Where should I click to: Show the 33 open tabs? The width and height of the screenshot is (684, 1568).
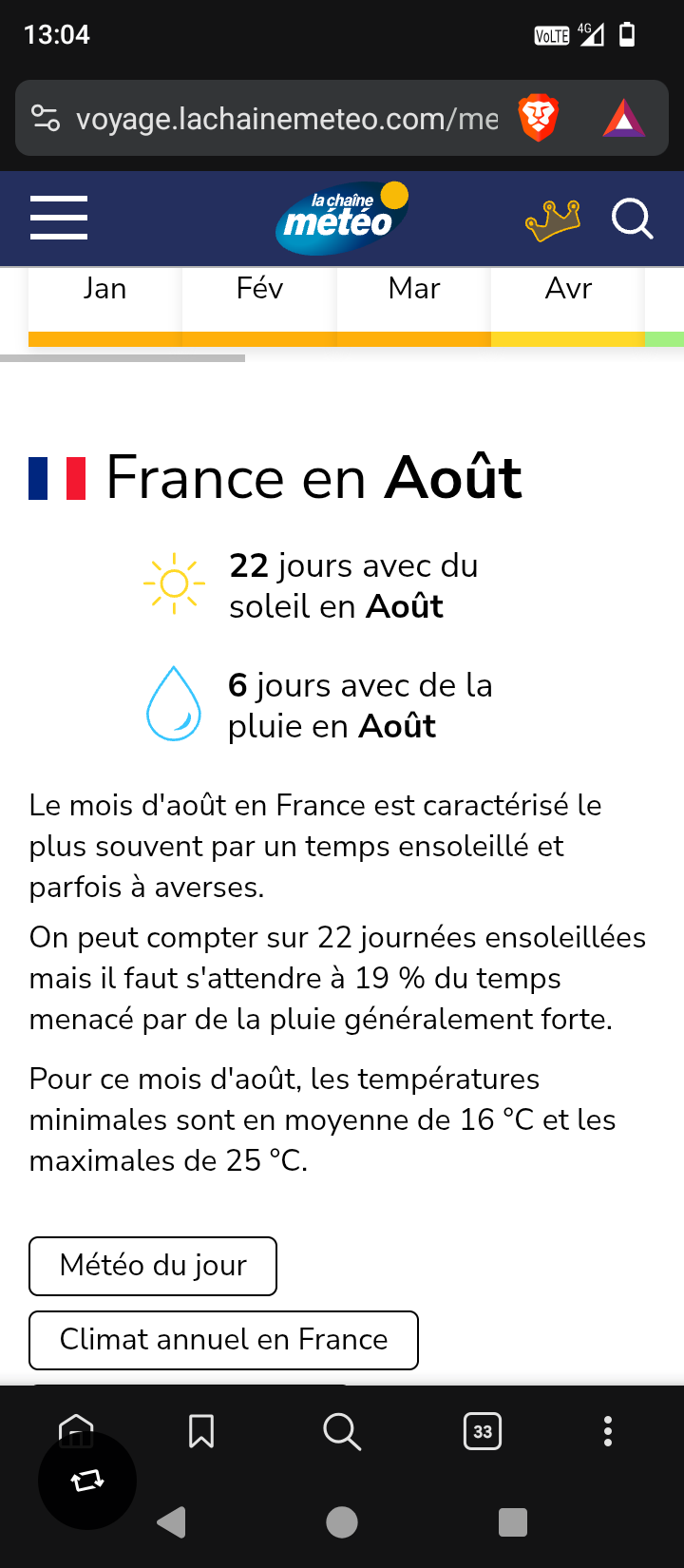tap(483, 1431)
